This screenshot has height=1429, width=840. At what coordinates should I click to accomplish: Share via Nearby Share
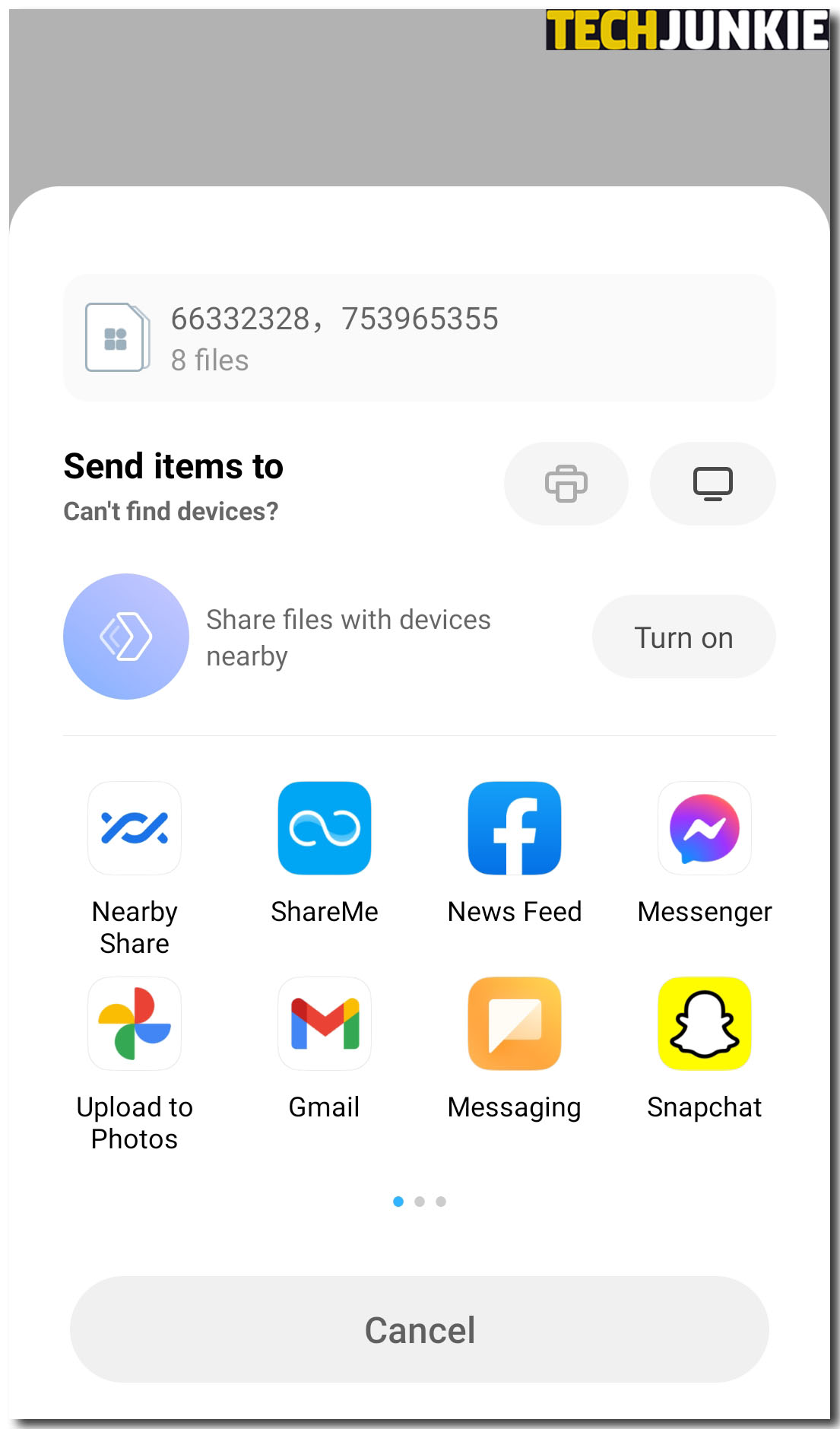pos(135,828)
